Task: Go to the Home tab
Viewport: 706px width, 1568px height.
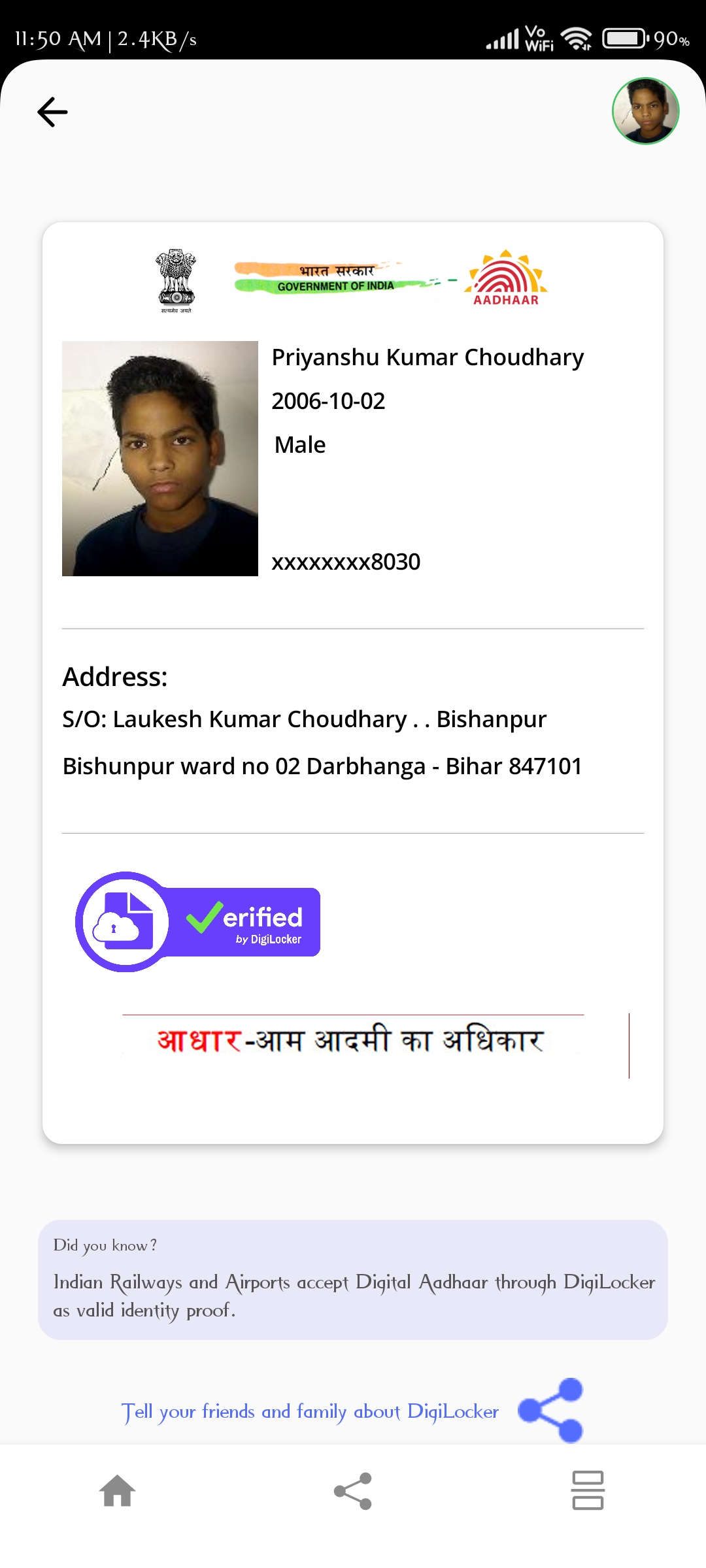Action: click(118, 1491)
